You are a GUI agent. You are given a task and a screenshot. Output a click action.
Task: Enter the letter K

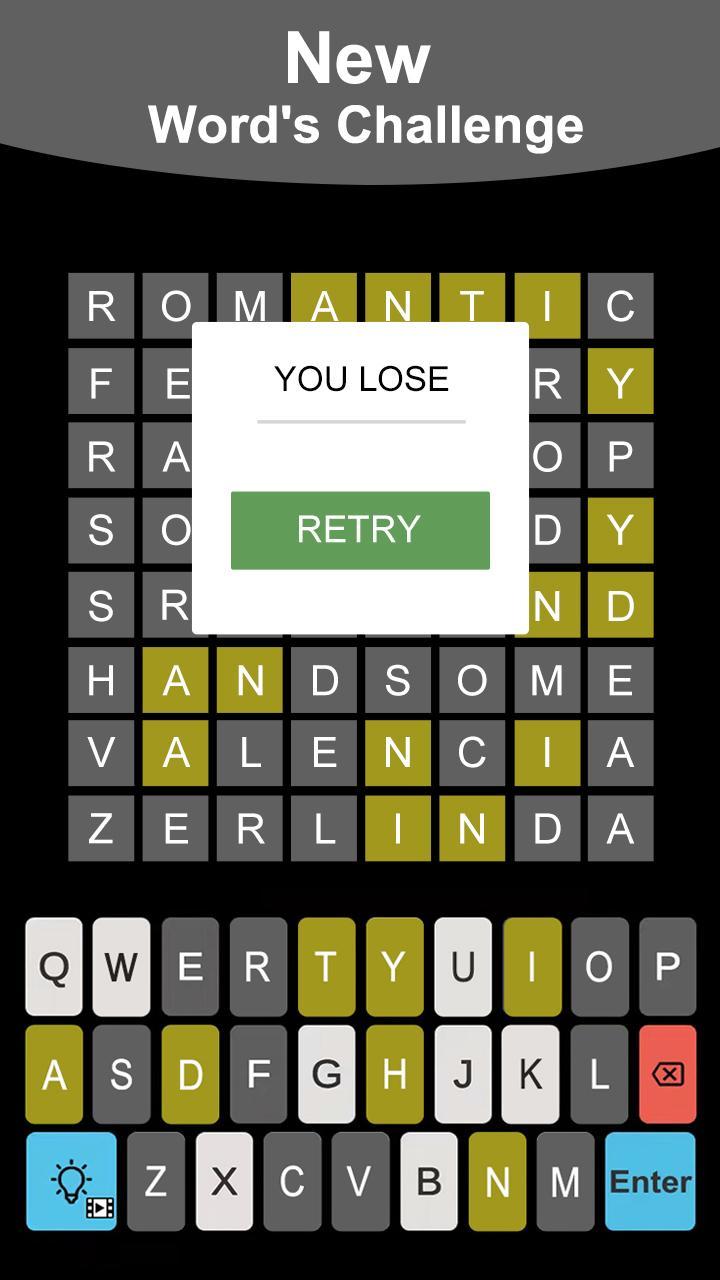pyautogui.click(x=530, y=1075)
